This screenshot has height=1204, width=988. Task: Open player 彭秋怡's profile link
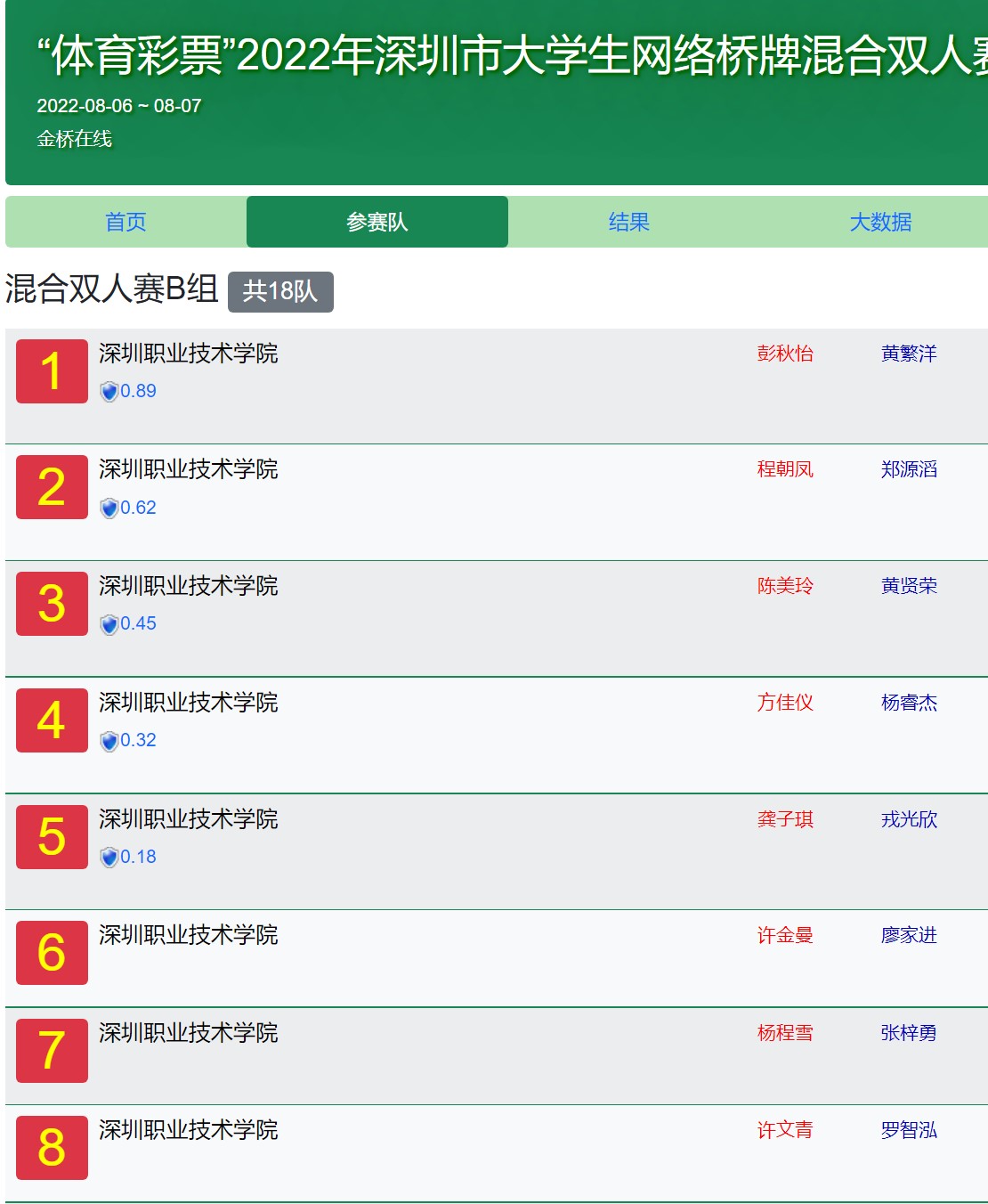pos(785,354)
